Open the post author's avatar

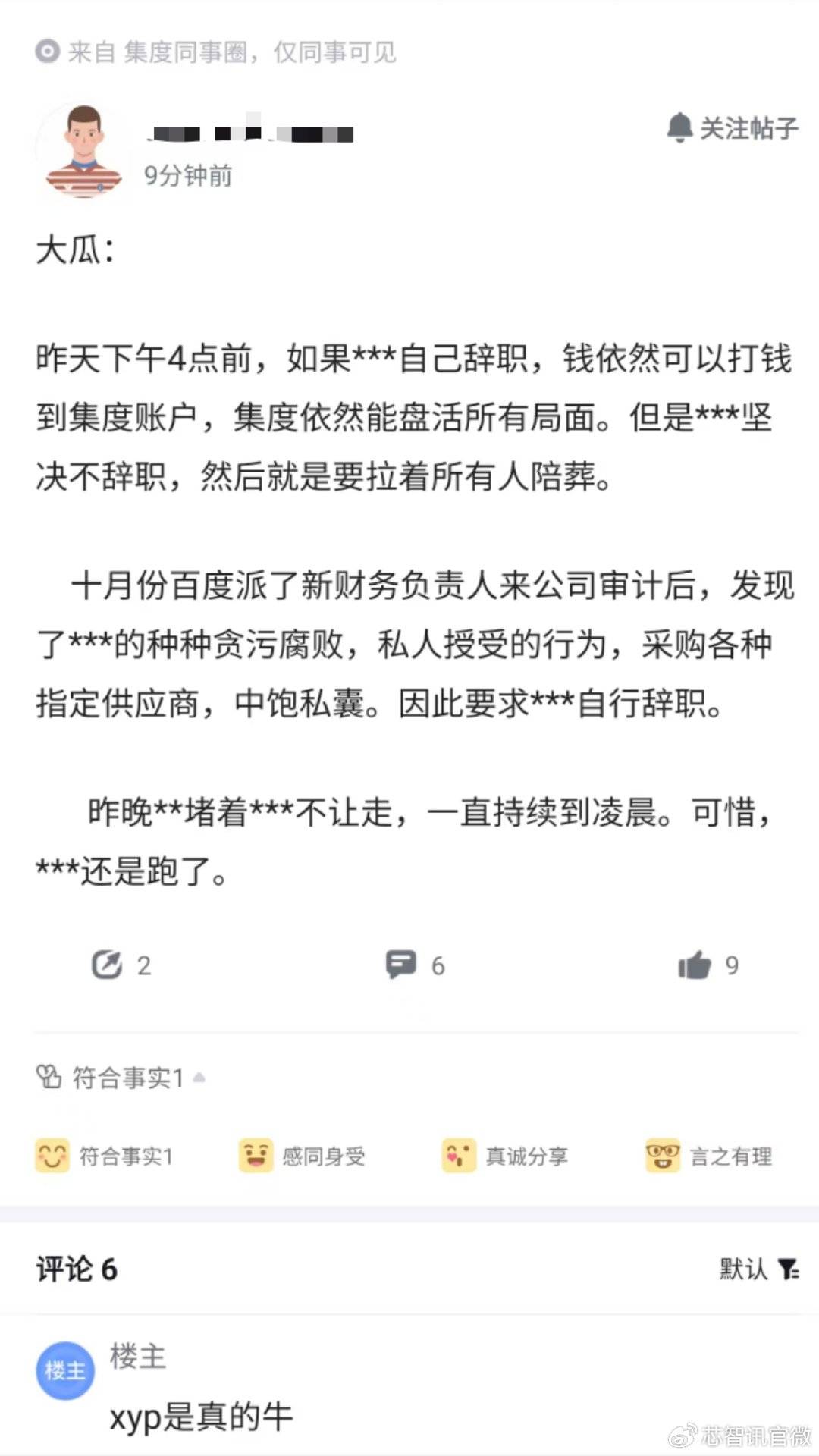(x=83, y=152)
